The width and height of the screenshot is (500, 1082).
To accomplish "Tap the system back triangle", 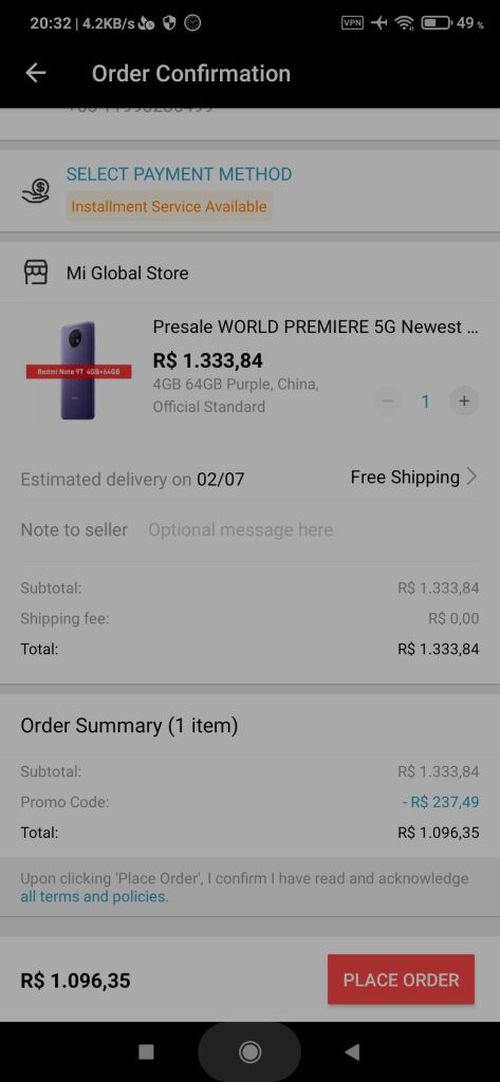I will tap(352, 1052).
